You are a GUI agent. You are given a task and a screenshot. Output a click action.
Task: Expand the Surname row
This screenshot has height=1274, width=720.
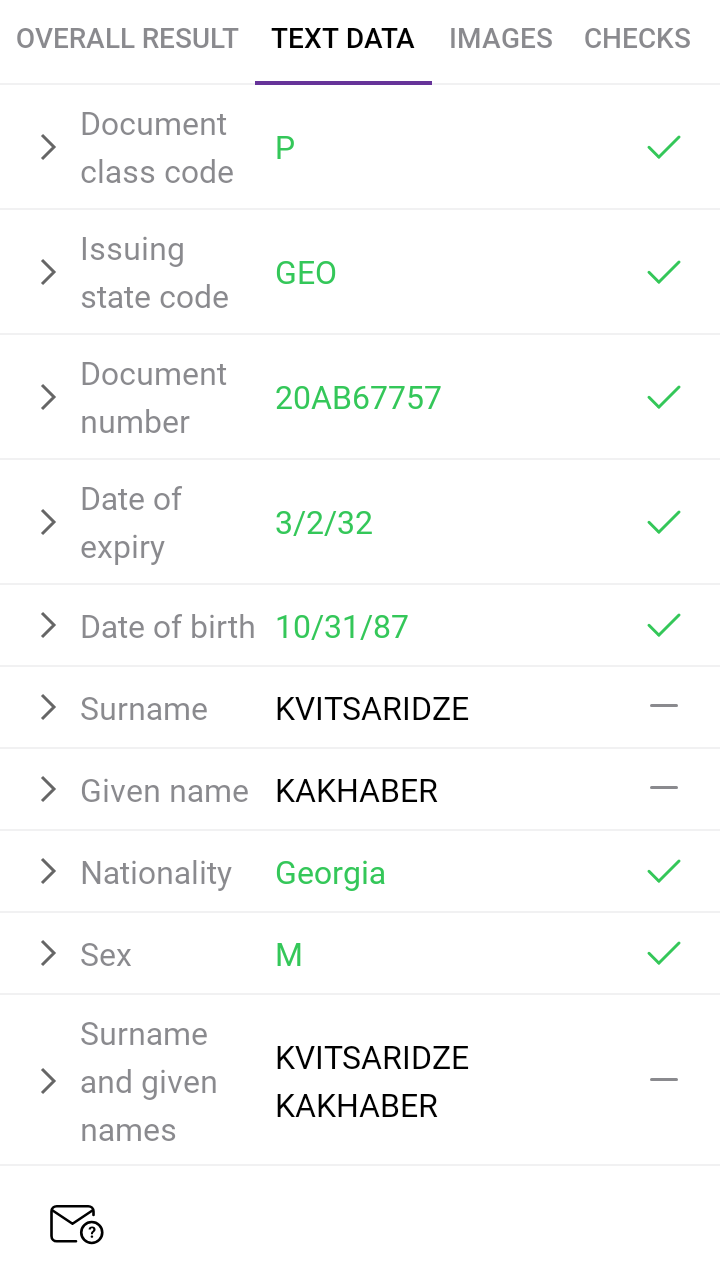pyautogui.click(x=48, y=708)
